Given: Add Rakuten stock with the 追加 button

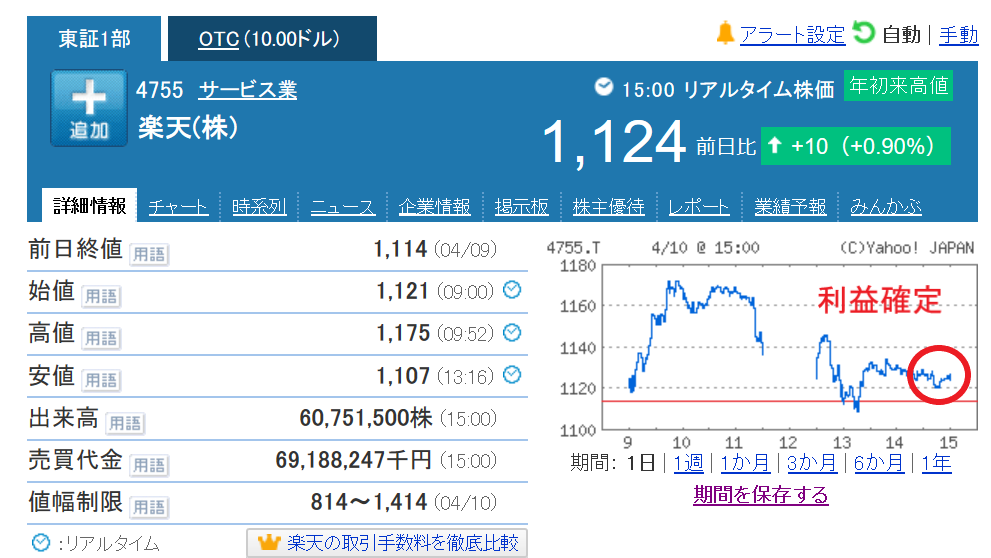Looking at the screenshot, I should pos(88,108).
